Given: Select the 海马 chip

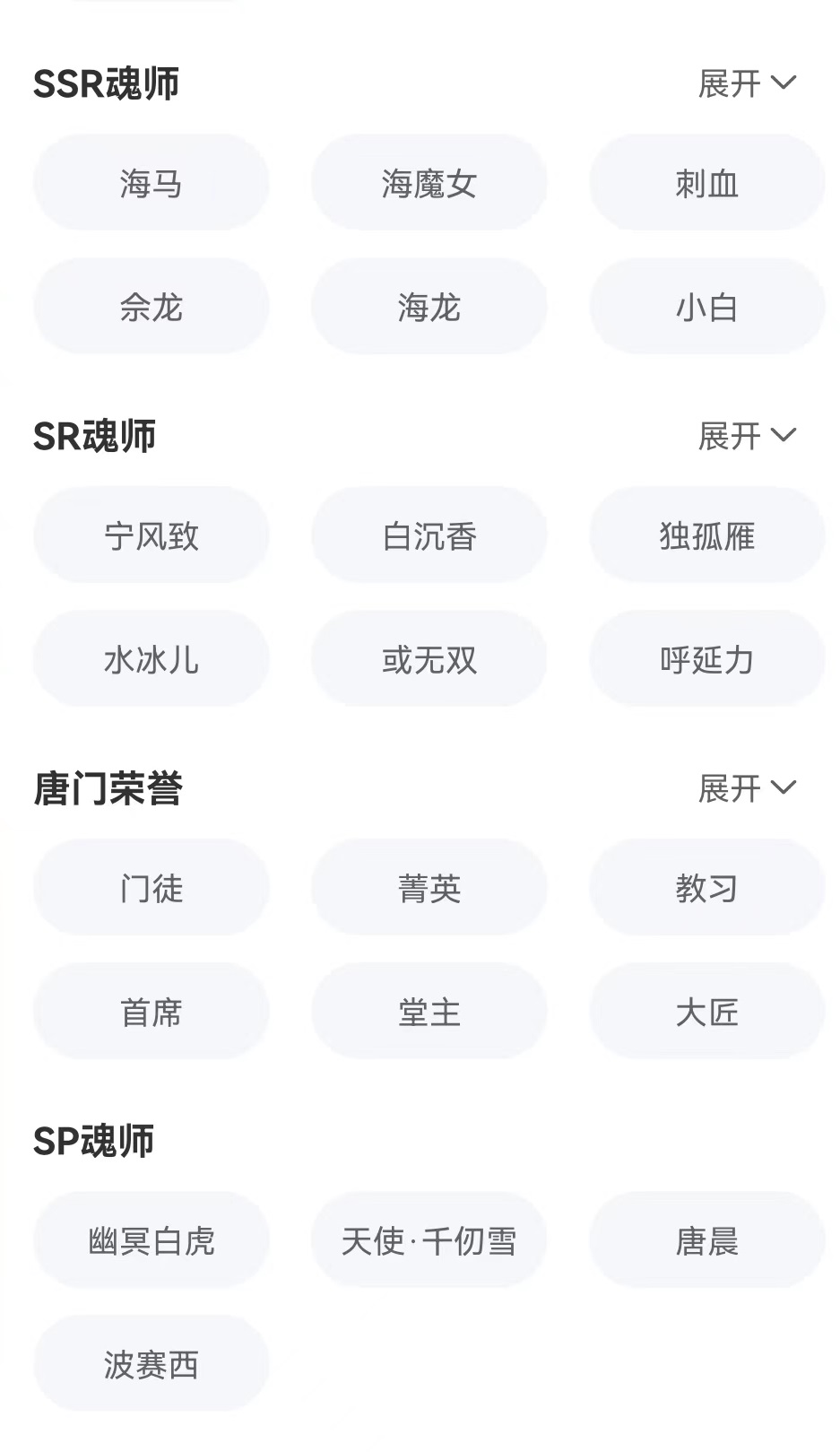Looking at the screenshot, I should tap(151, 183).
